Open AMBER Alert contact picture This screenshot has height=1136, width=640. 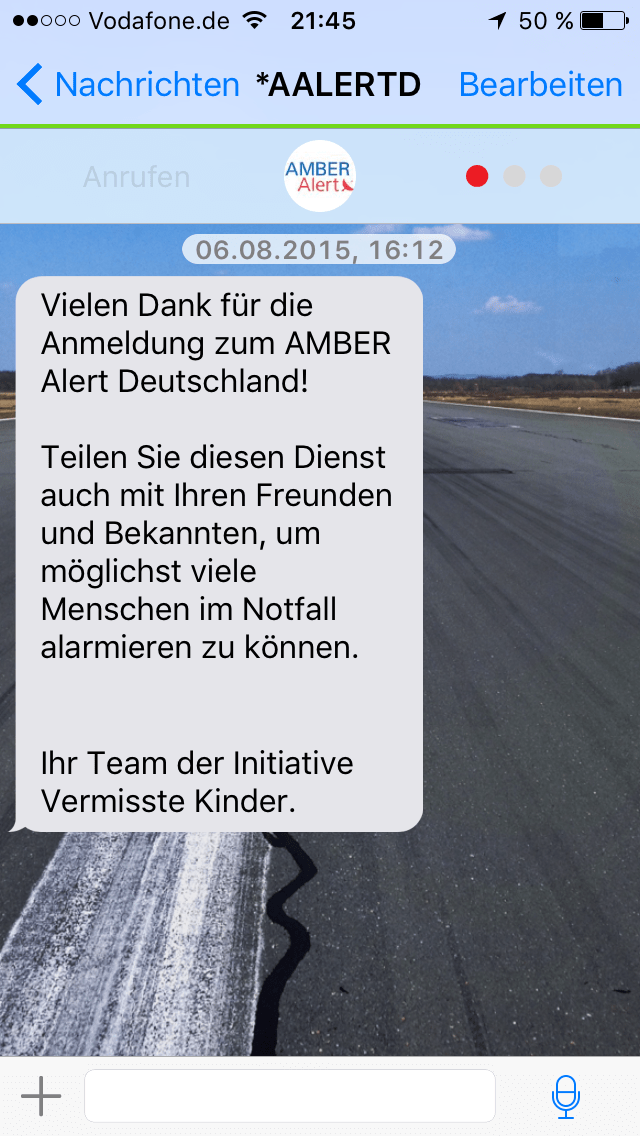point(320,177)
